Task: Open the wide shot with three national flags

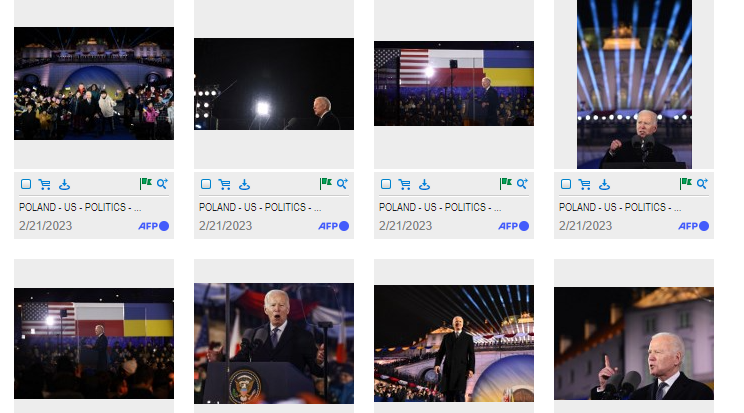Action: pos(453,84)
